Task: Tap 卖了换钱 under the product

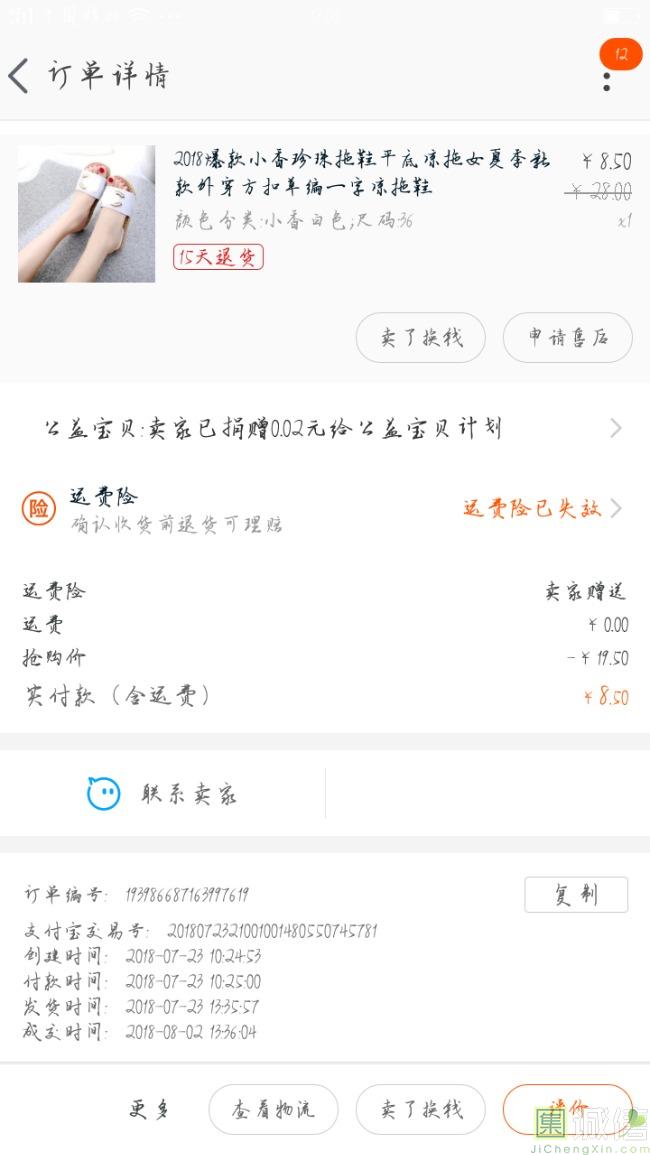Action: point(421,337)
